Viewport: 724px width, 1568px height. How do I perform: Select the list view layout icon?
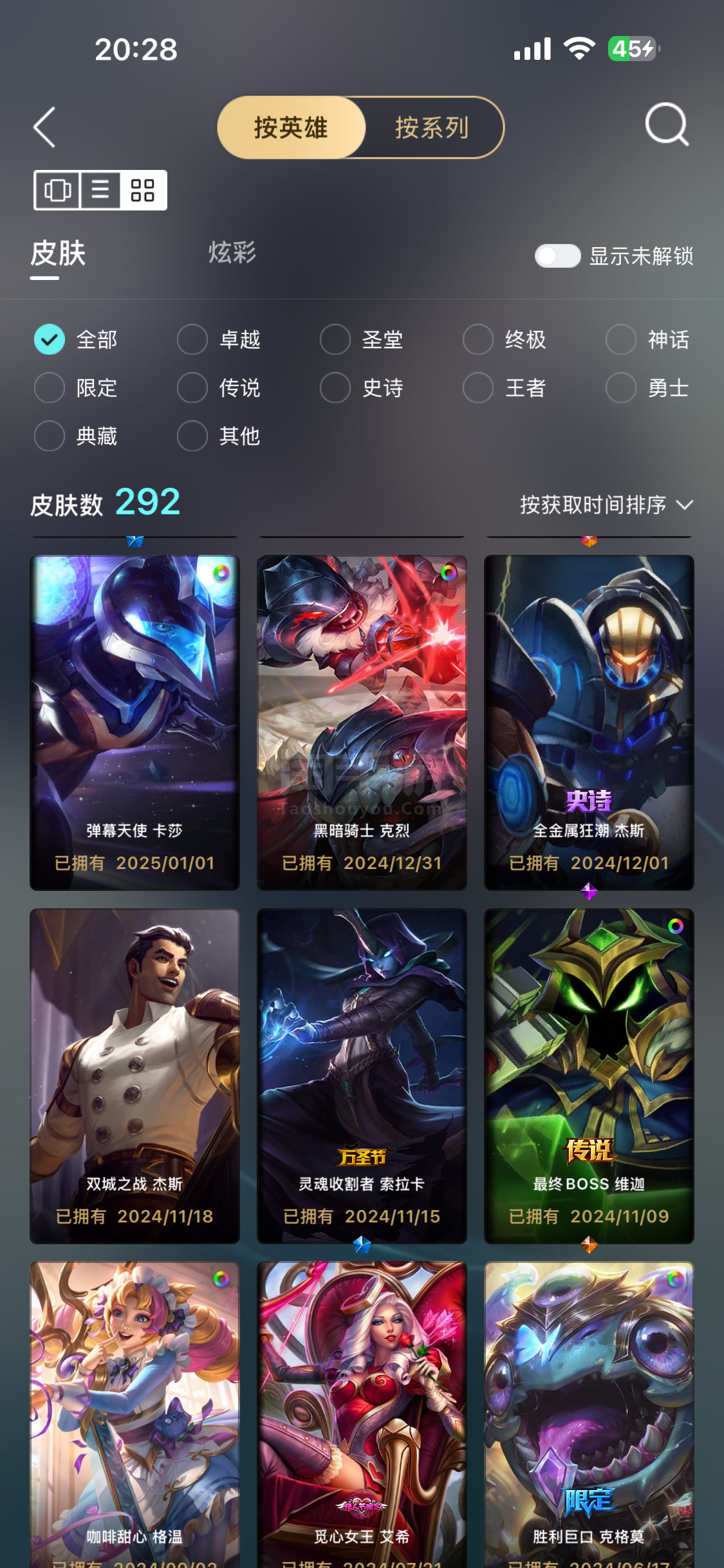(x=100, y=190)
